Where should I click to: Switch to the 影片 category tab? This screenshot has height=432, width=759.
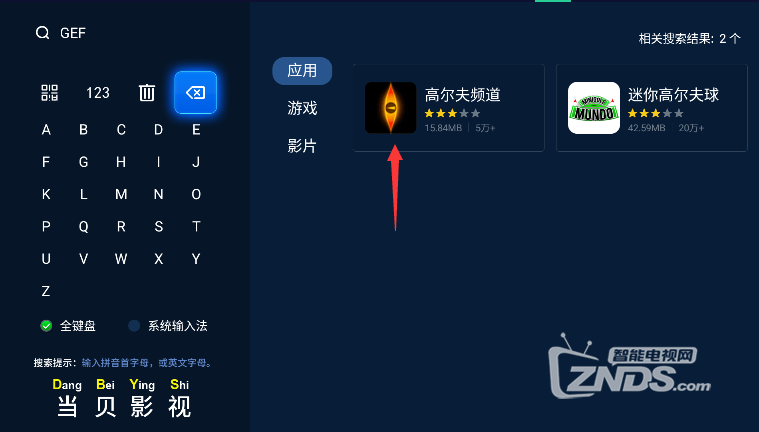(x=302, y=146)
